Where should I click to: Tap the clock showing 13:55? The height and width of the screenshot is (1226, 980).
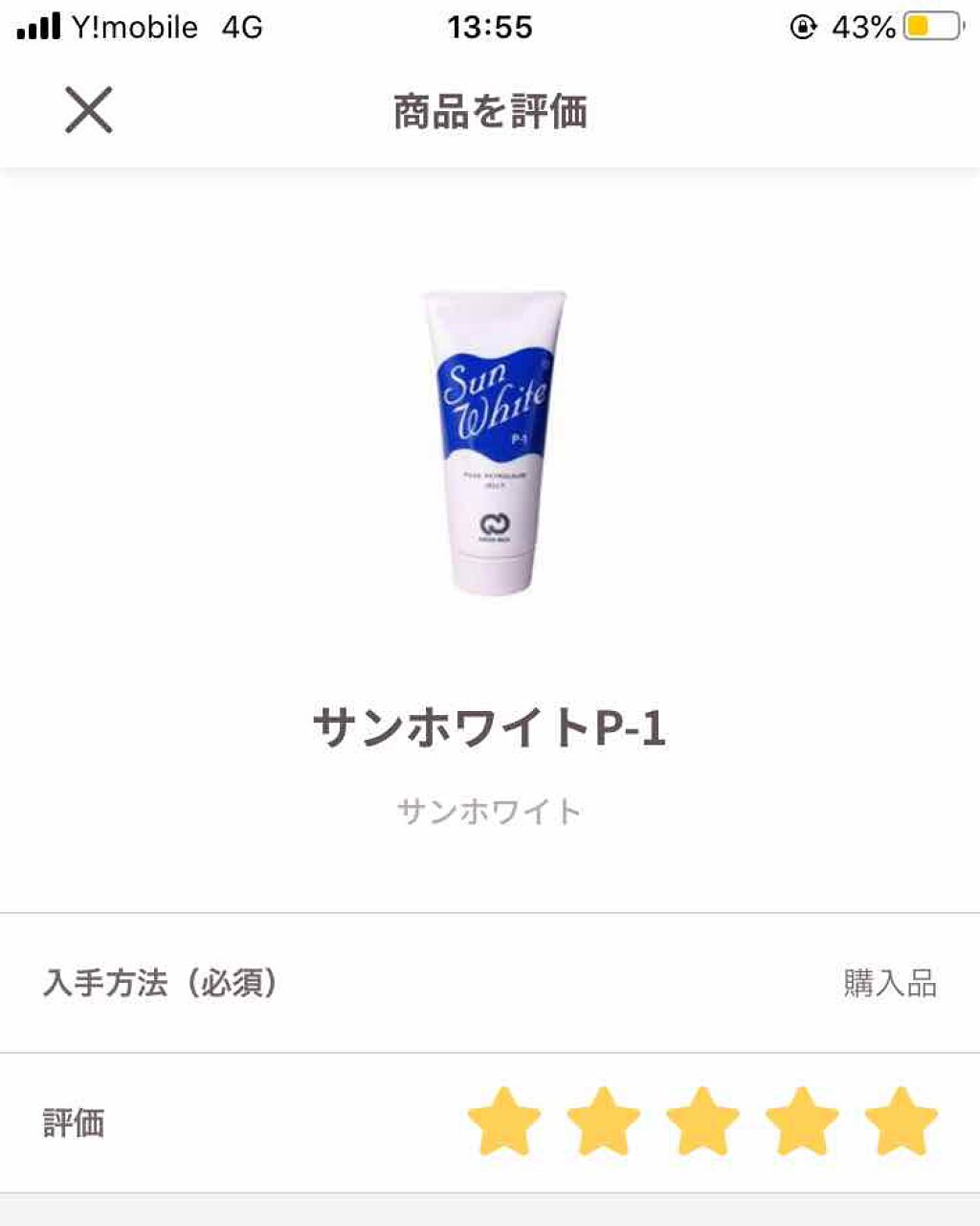(489, 26)
